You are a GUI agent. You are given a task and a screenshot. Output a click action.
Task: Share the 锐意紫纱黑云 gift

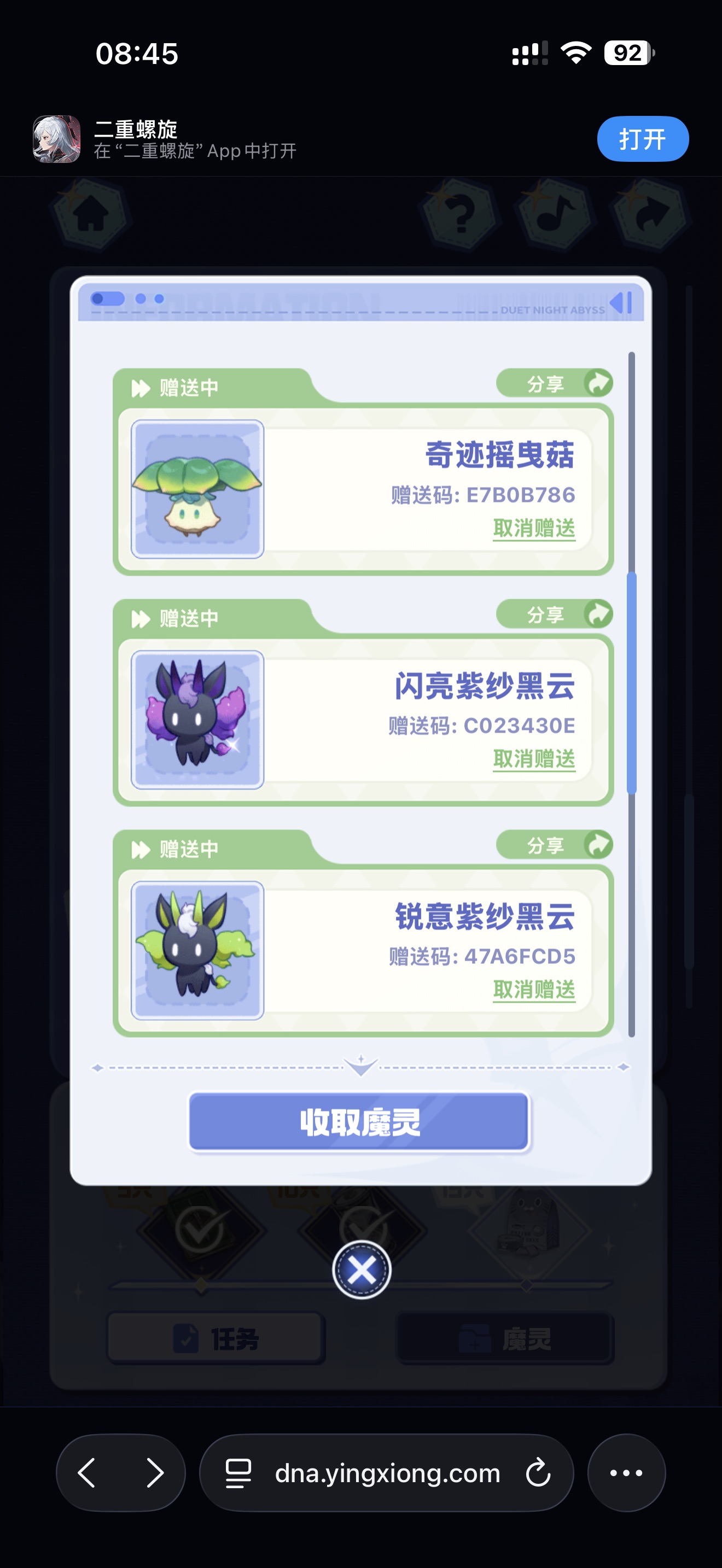tap(554, 845)
